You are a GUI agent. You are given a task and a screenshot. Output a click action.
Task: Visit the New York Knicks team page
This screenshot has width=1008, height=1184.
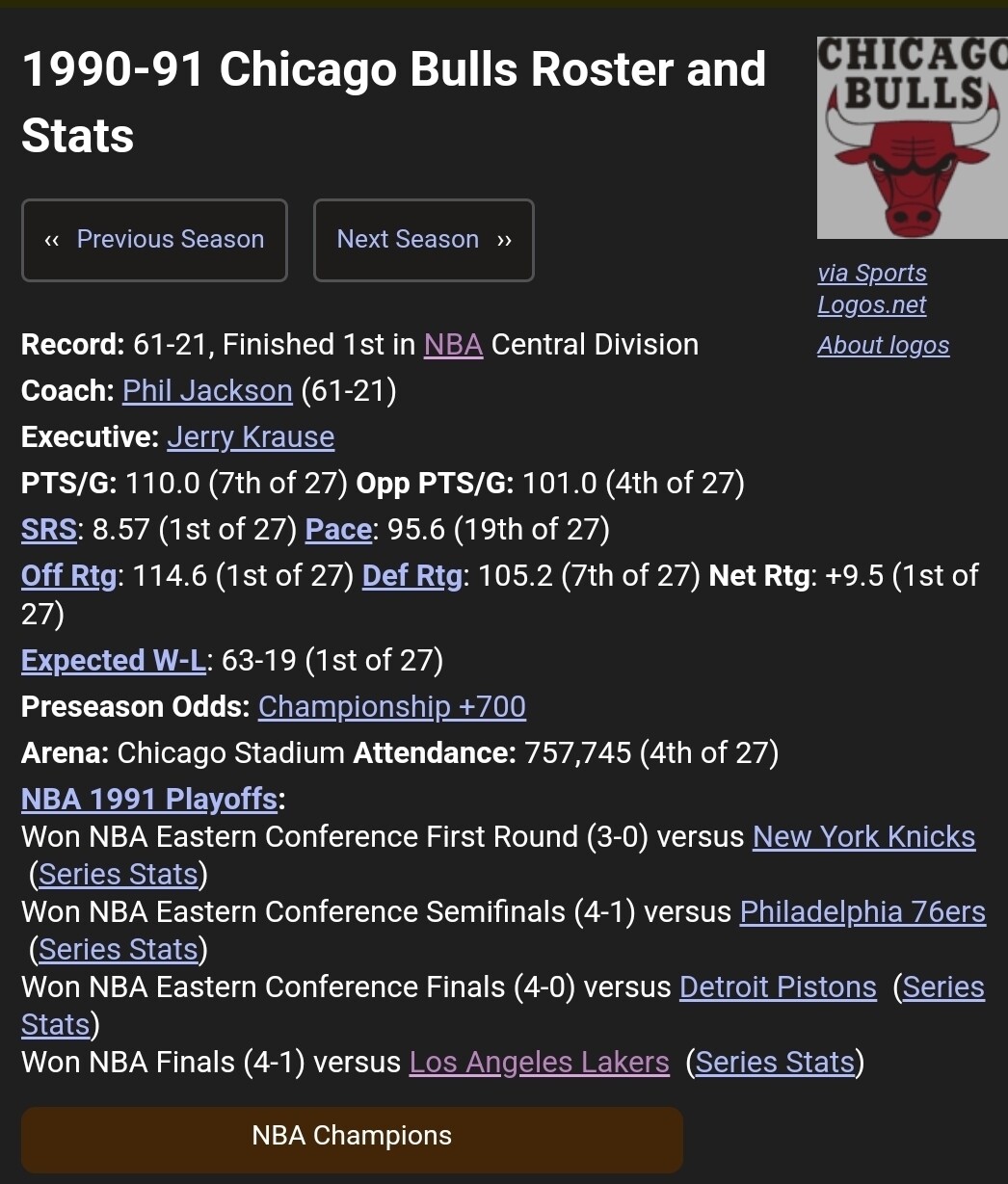pyautogui.click(x=863, y=837)
